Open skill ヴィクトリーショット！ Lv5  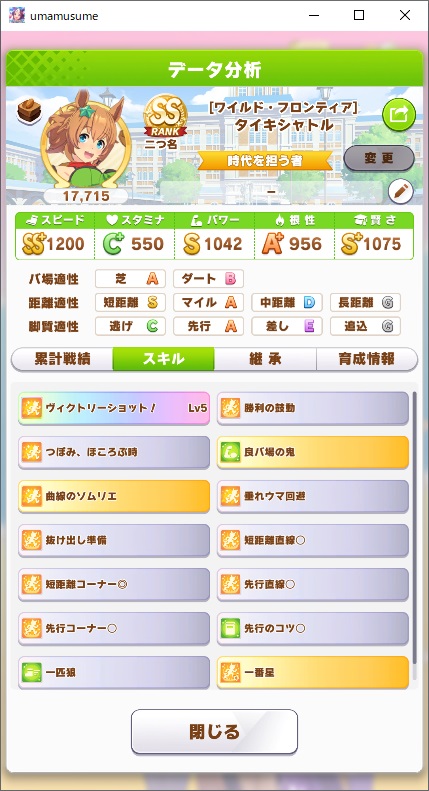[x=114, y=408]
